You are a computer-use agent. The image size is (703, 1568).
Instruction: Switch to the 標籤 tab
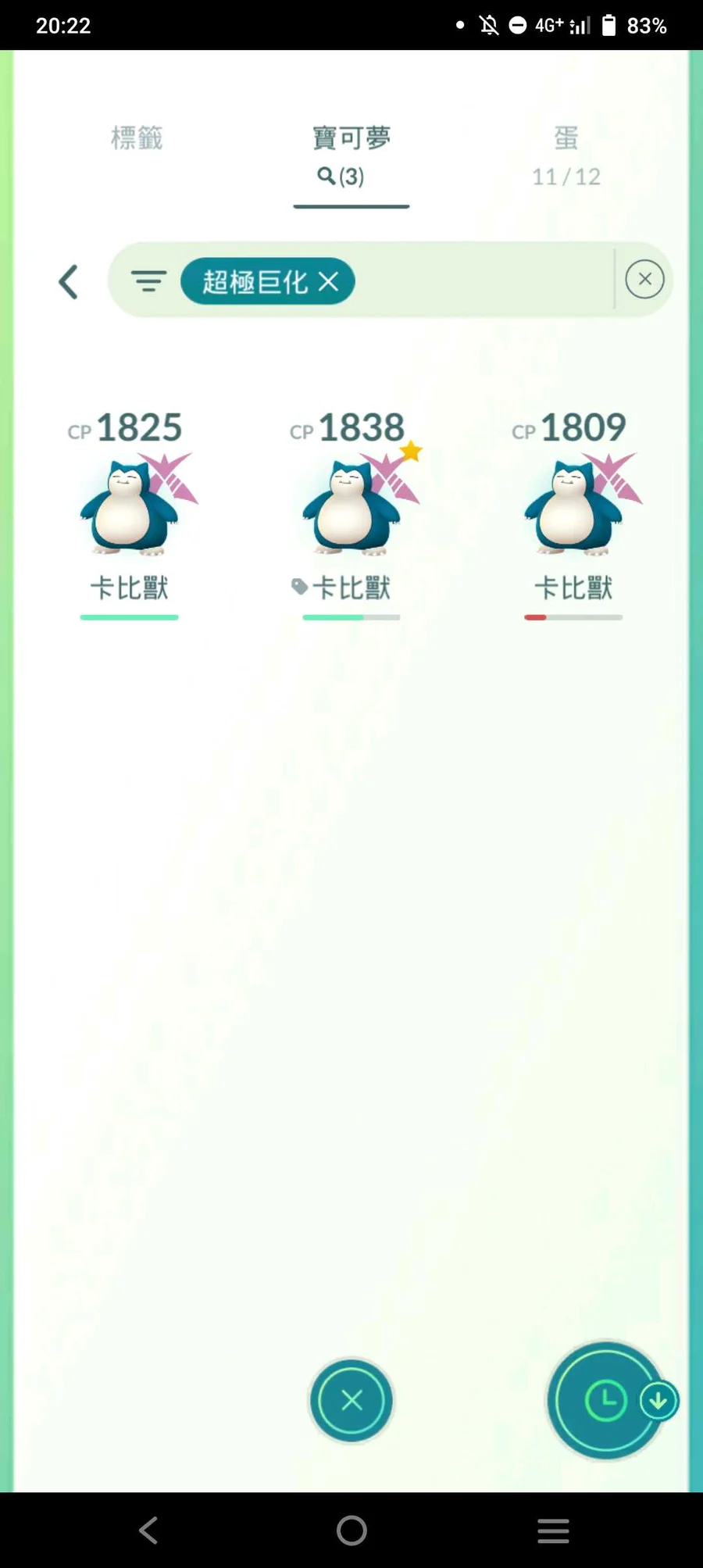click(137, 138)
